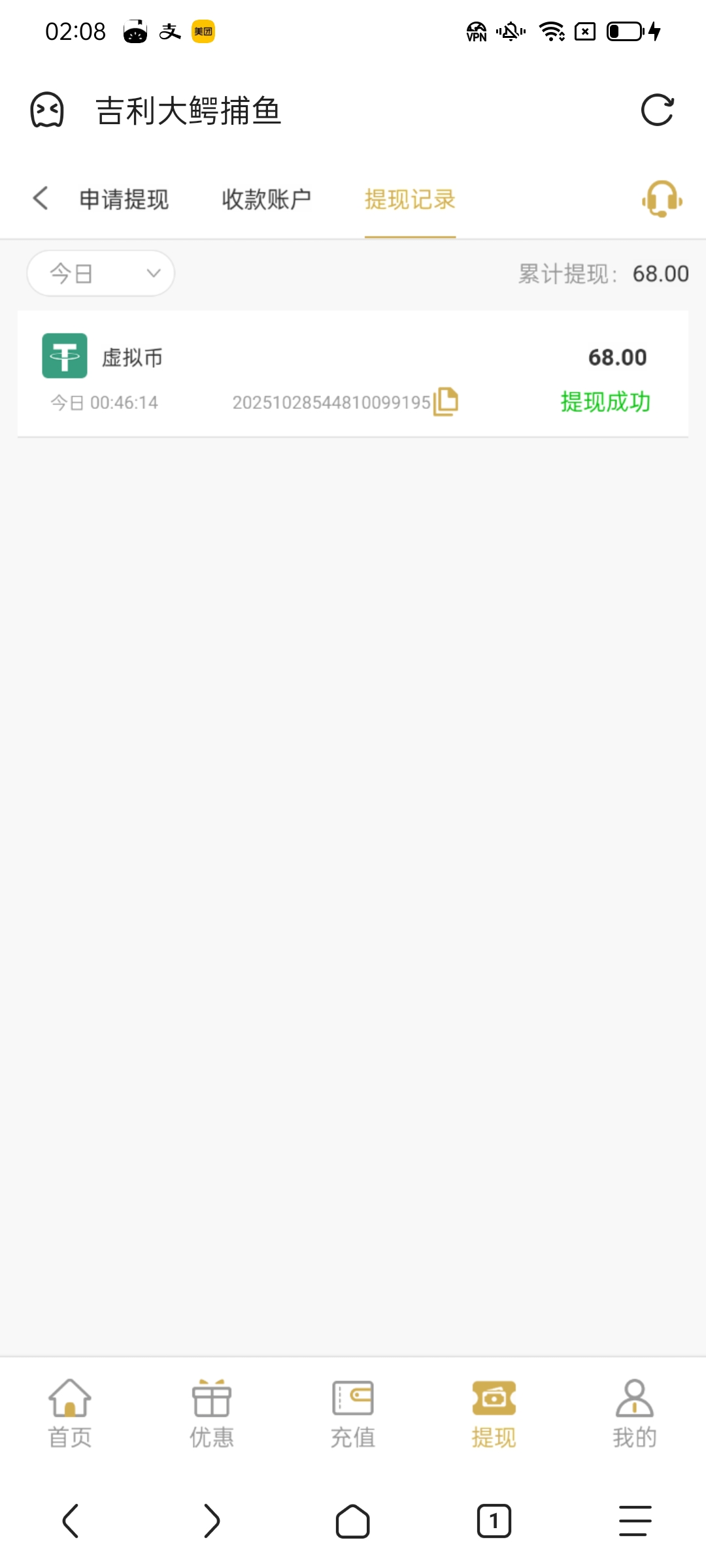Select the 提现记录 tab
Image resolution: width=706 pixels, height=1568 pixels.
point(410,199)
